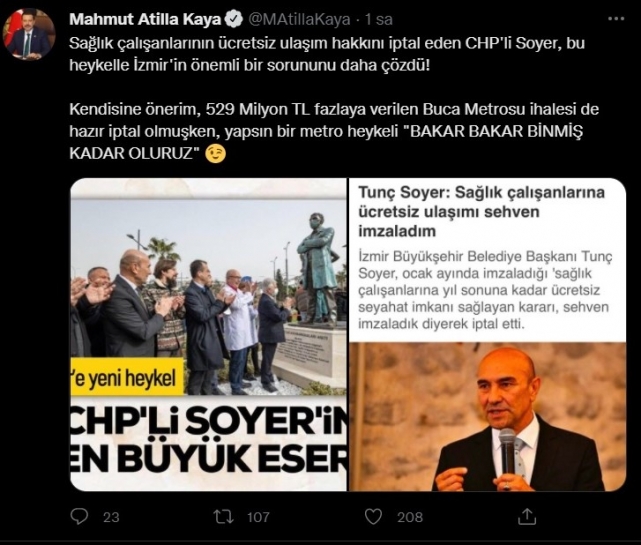Reply to Mahmut Atilla Kaya's tweet
The image size is (641, 545).
80,516
